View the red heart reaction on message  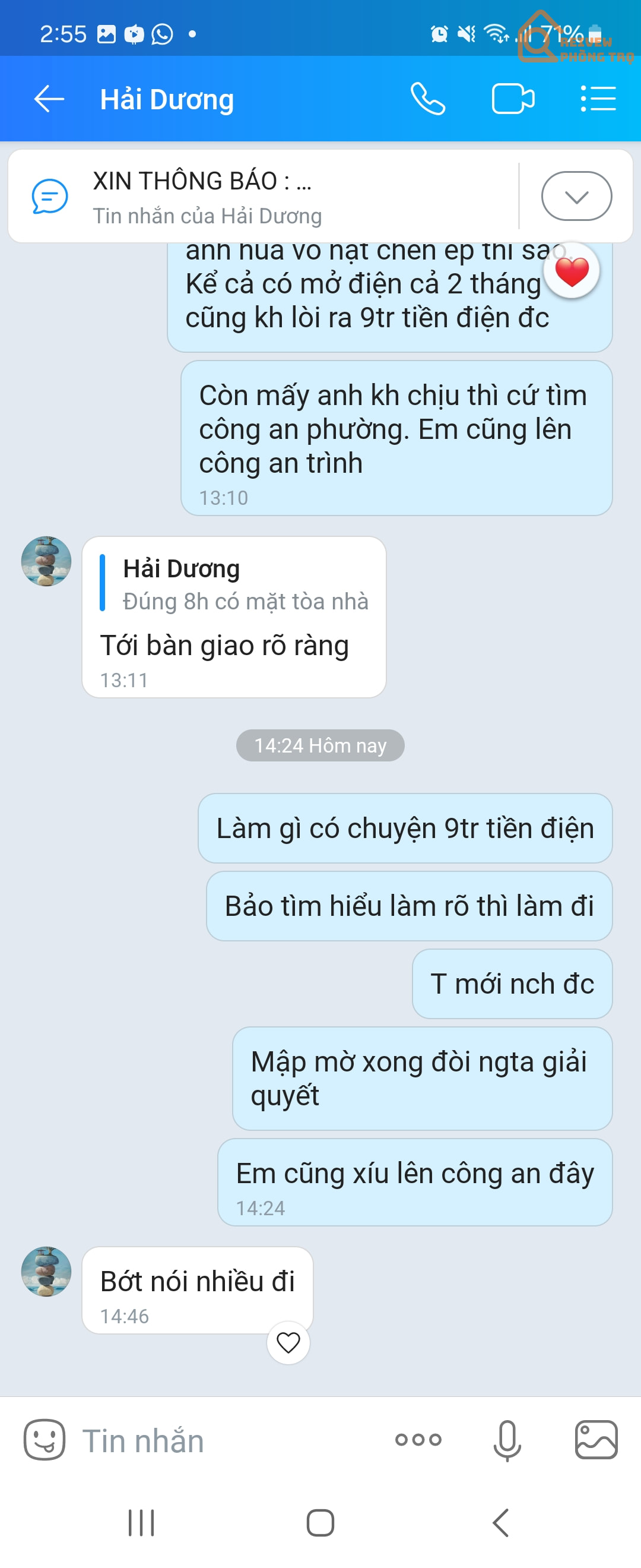pyautogui.click(x=572, y=271)
